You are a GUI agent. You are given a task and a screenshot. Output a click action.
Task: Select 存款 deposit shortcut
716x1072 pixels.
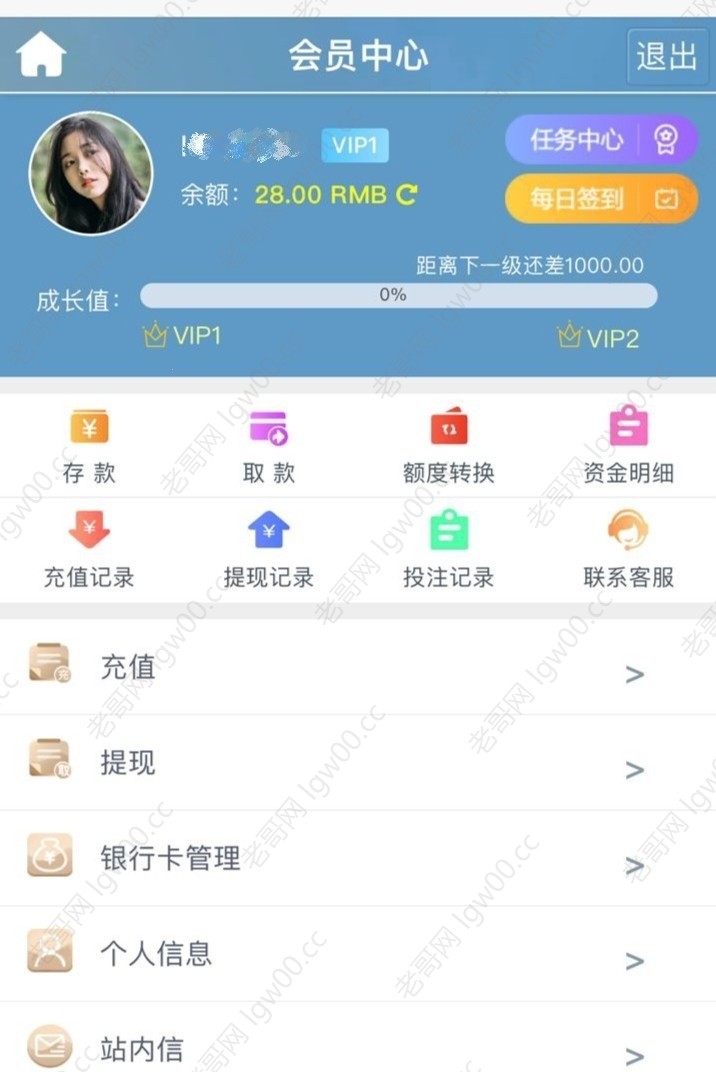[89, 446]
